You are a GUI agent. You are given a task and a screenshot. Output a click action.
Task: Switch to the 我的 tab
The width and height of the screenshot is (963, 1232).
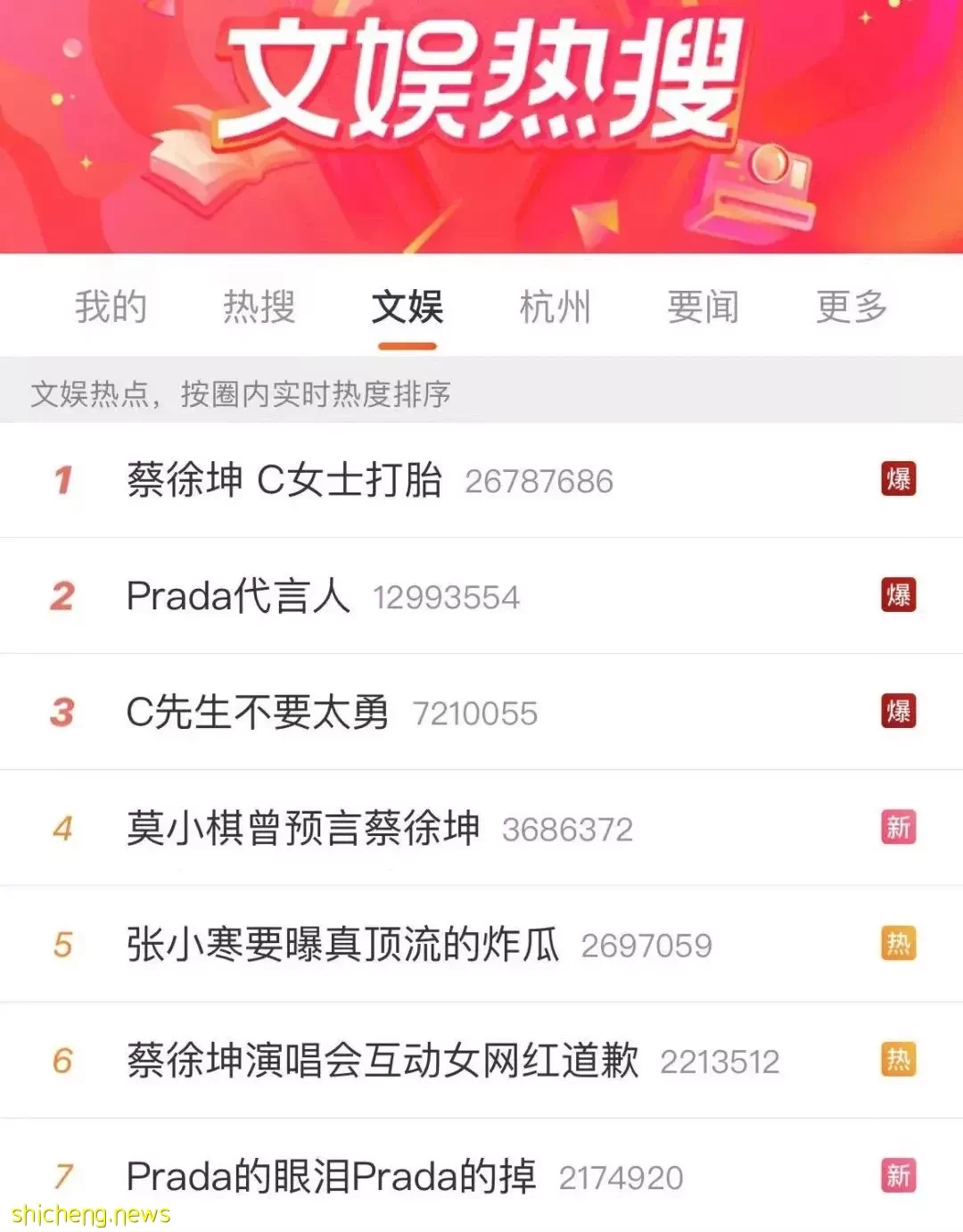(x=111, y=308)
